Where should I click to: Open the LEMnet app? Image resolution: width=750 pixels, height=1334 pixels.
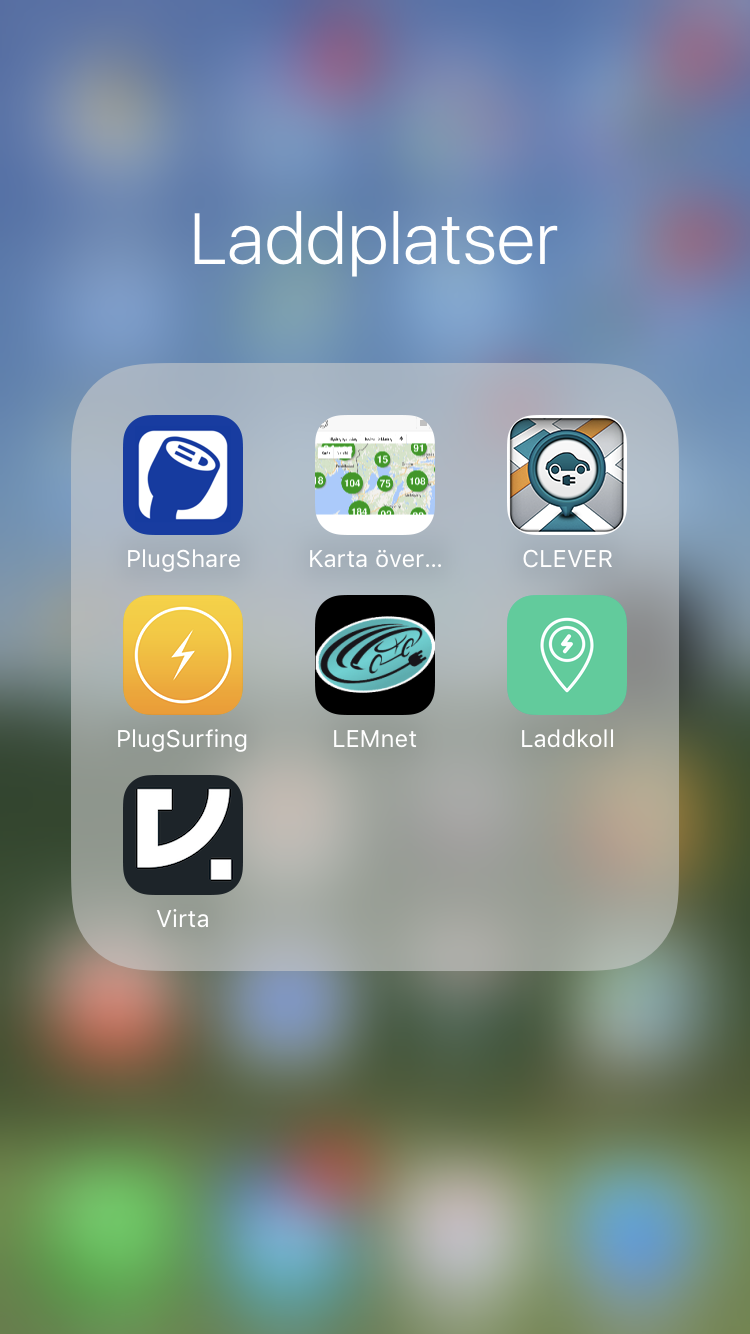pos(375,655)
